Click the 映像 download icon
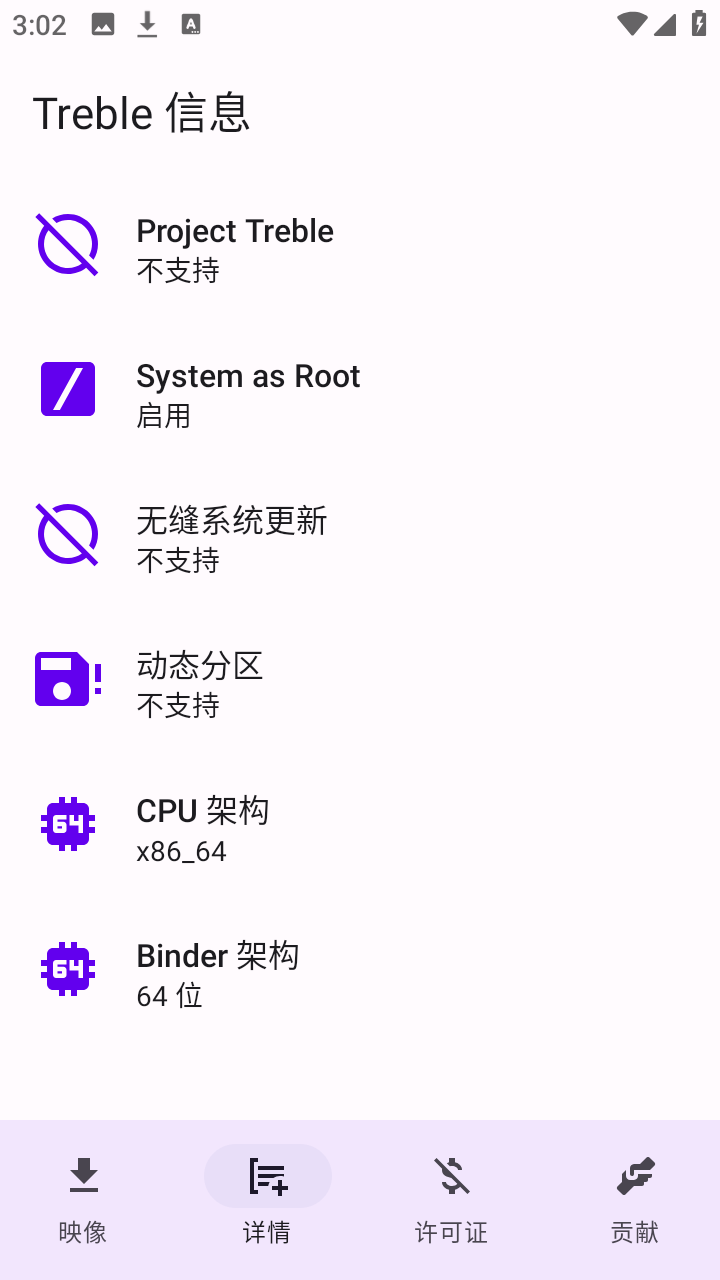The width and height of the screenshot is (720, 1280). click(x=83, y=1175)
